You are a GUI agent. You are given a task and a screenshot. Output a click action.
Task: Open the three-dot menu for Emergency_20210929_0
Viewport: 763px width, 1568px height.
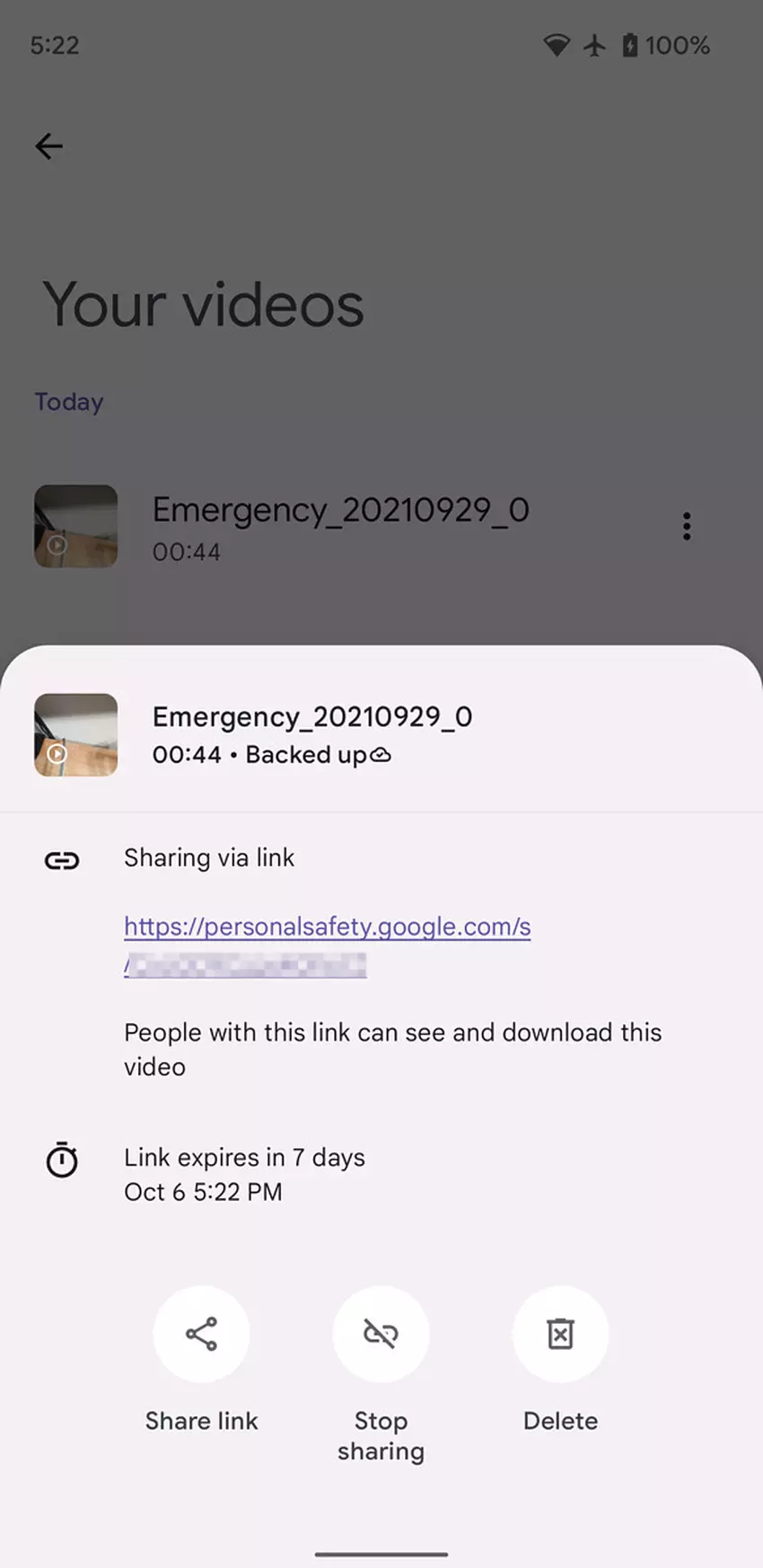[x=687, y=527]
